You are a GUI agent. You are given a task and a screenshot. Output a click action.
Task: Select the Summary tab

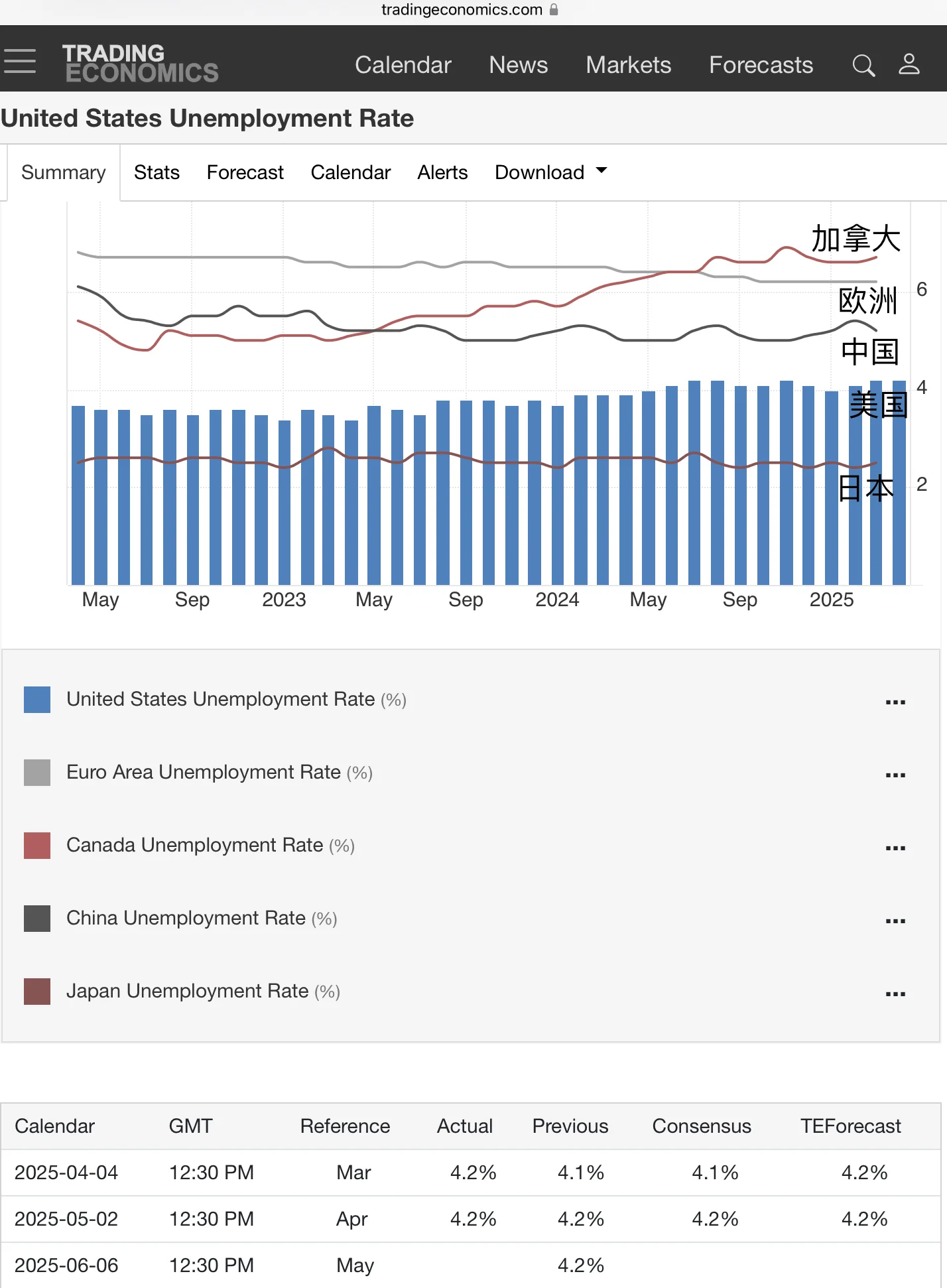coord(63,172)
